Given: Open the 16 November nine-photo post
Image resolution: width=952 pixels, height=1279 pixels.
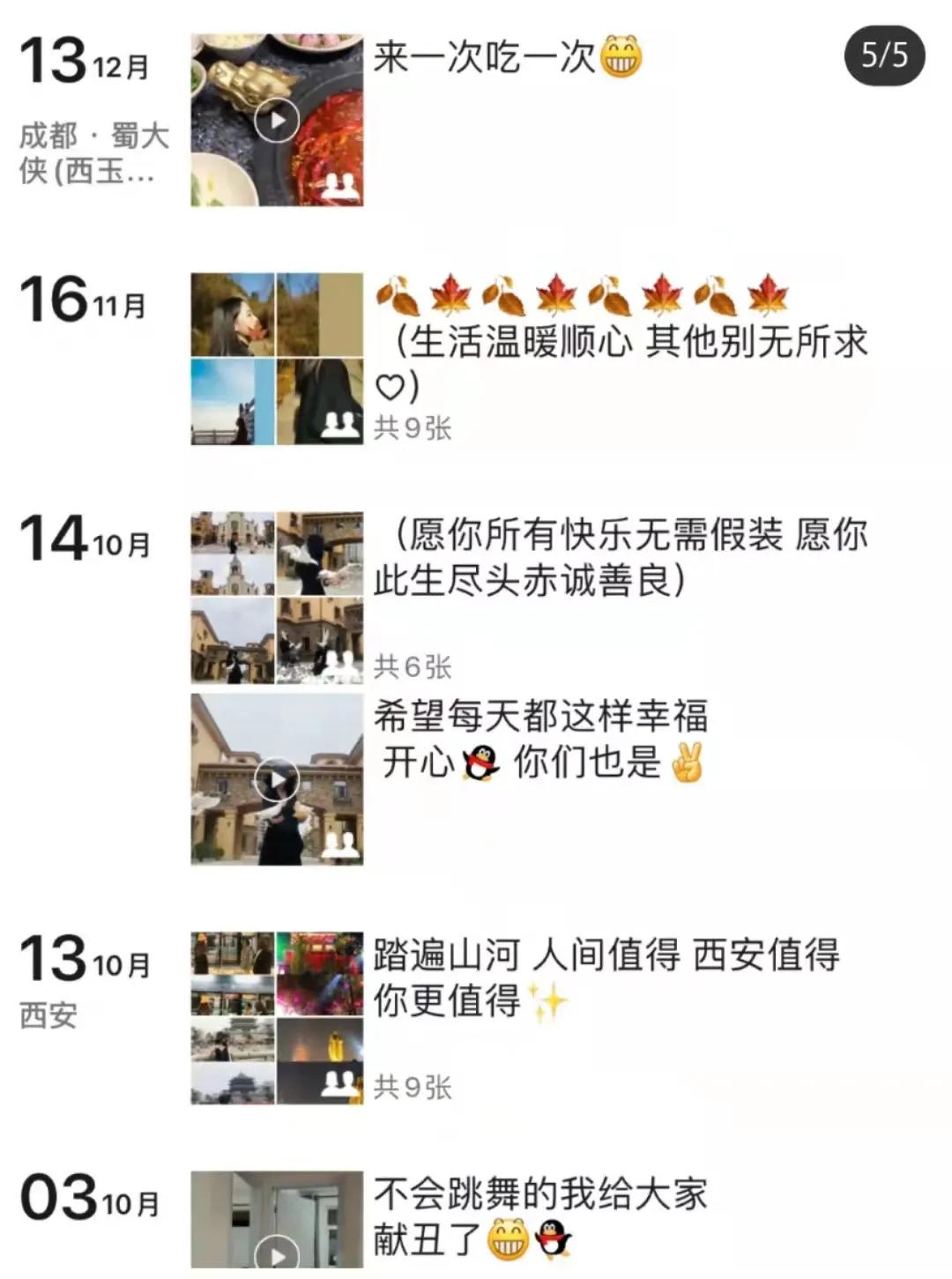Looking at the screenshot, I should point(277,359).
